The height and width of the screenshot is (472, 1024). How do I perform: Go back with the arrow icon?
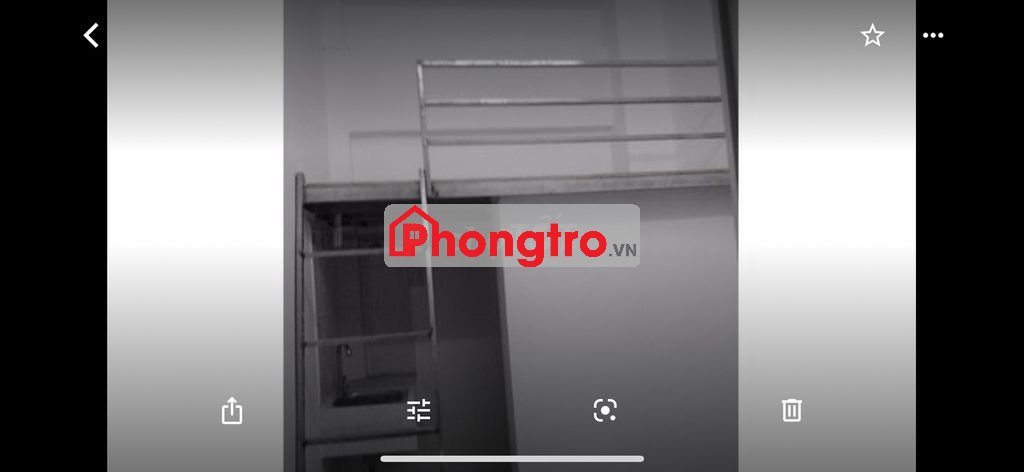(91, 35)
